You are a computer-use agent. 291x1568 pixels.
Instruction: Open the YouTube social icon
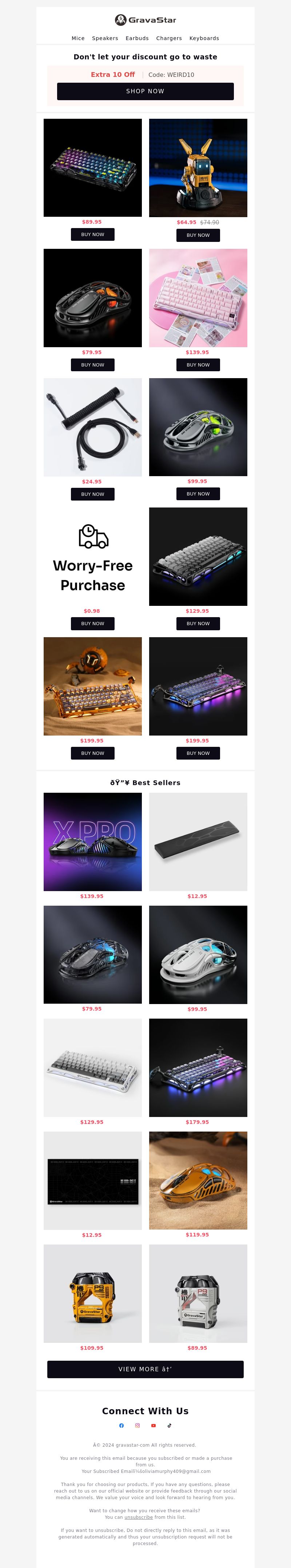click(153, 1425)
